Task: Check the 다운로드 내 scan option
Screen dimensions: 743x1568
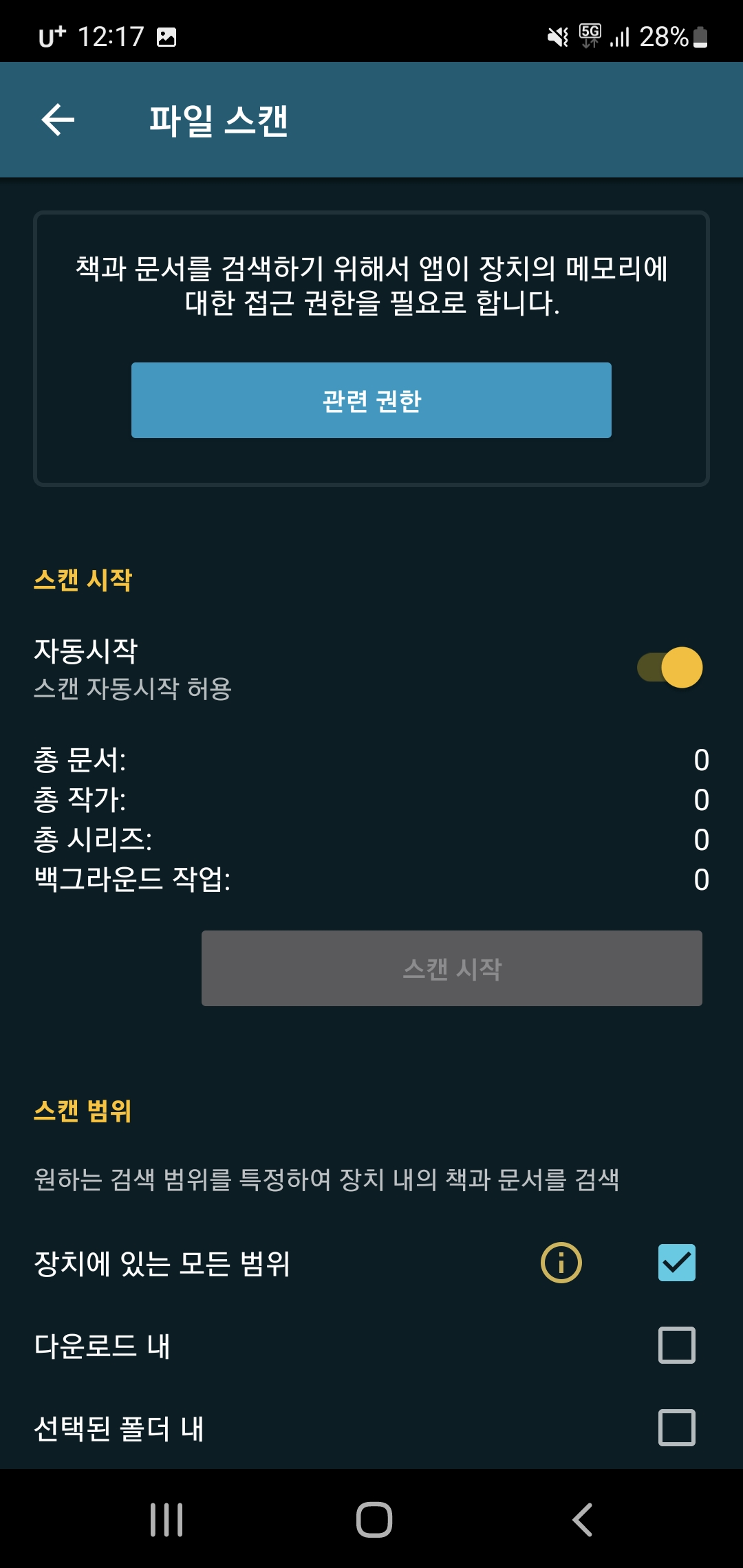Action: click(x=678, y=1346)
